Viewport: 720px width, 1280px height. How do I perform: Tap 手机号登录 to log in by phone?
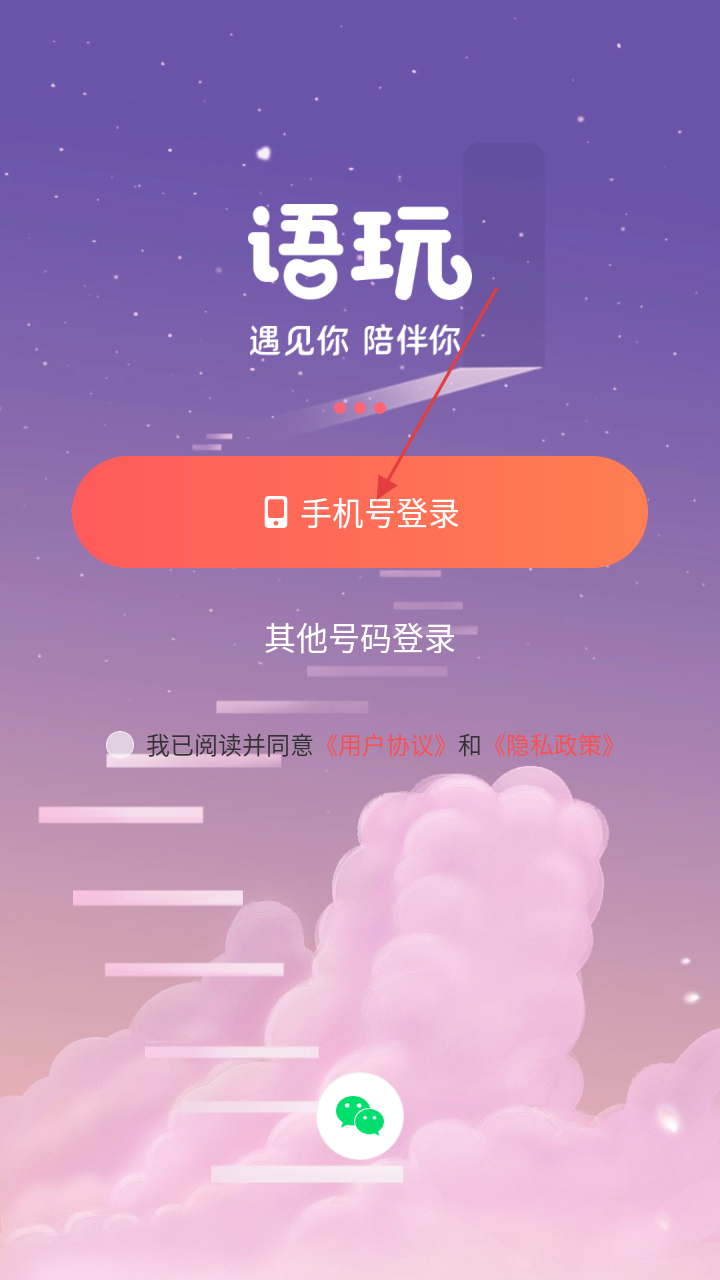tap(360, 513)
